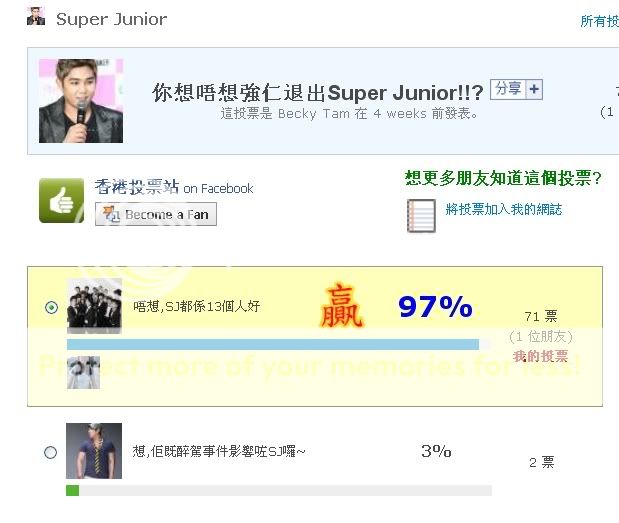Screen dimensions: 619x523
Task: Select option 想,佢既醉駕事件影響咗SJ囉
Action: click(51, 452)
